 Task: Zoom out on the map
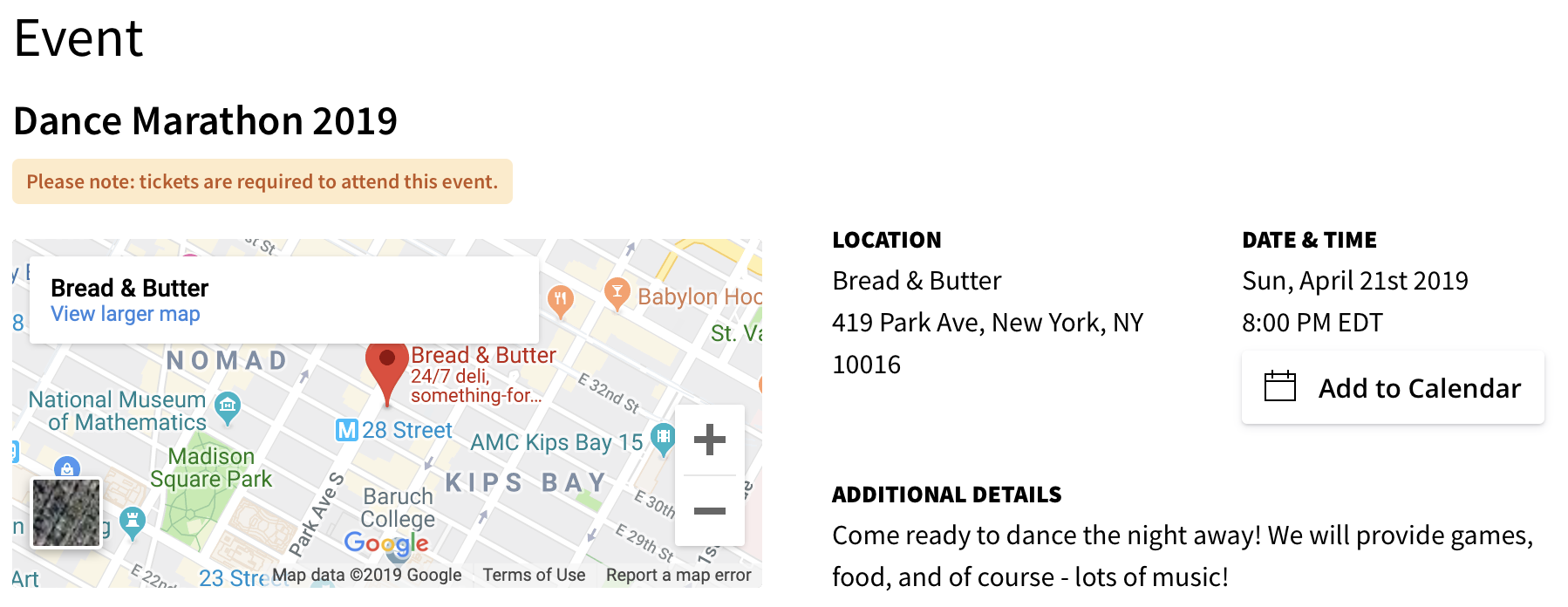tap(709, 511)
